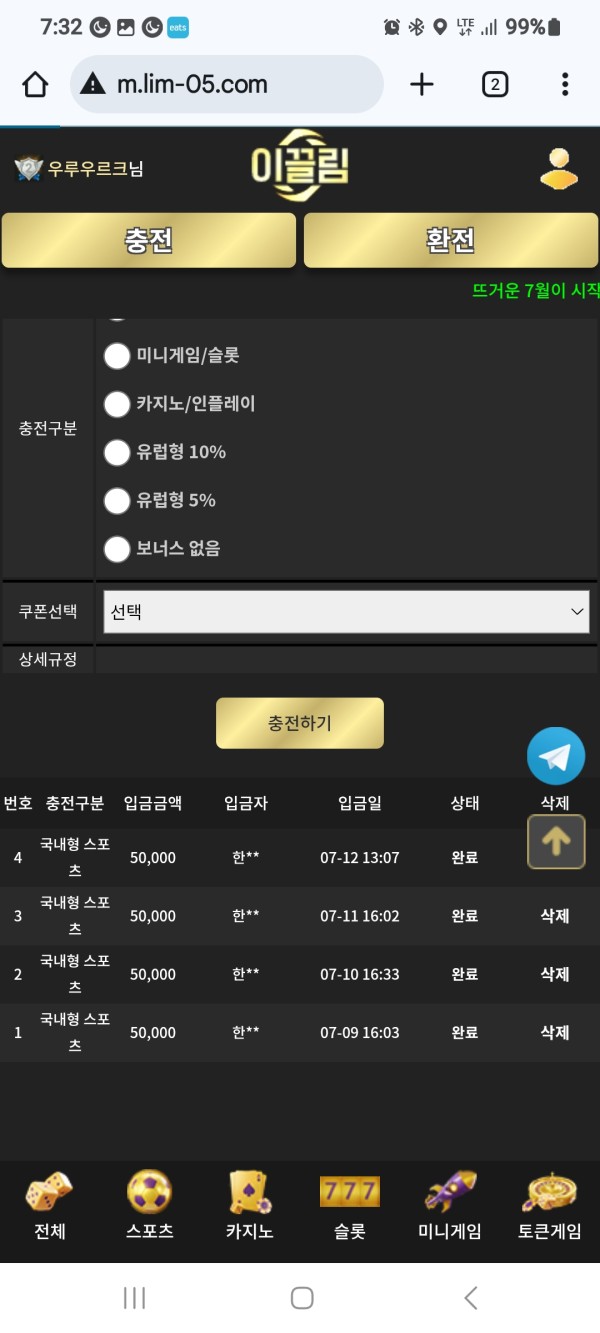This screenshot has height=1333, width=600.
Task: Switch to the 카지노 tab
Action: coord(250,1206)
